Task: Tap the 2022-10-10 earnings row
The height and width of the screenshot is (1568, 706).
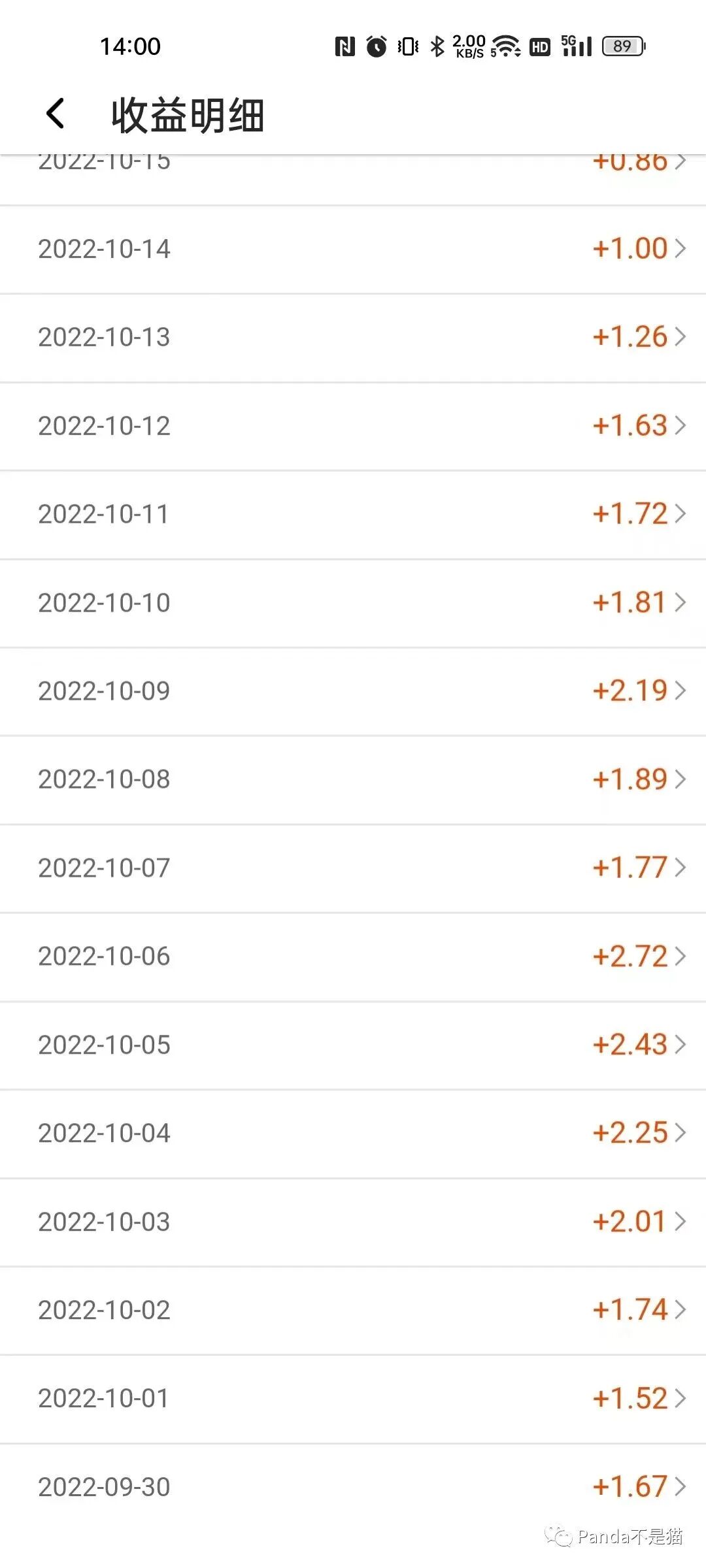Action: click(353, 602)
